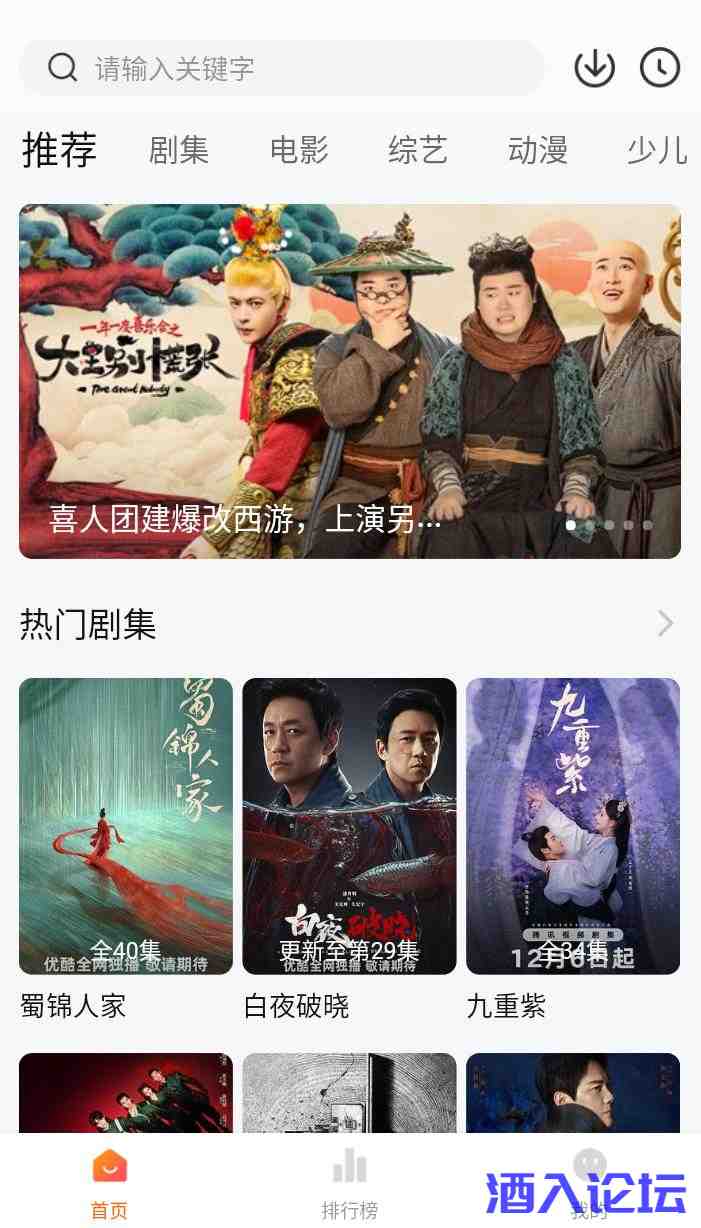Screen dimensions: 701x1228
Task: Go to the 综艺 tab
Action: pos(418,150)
